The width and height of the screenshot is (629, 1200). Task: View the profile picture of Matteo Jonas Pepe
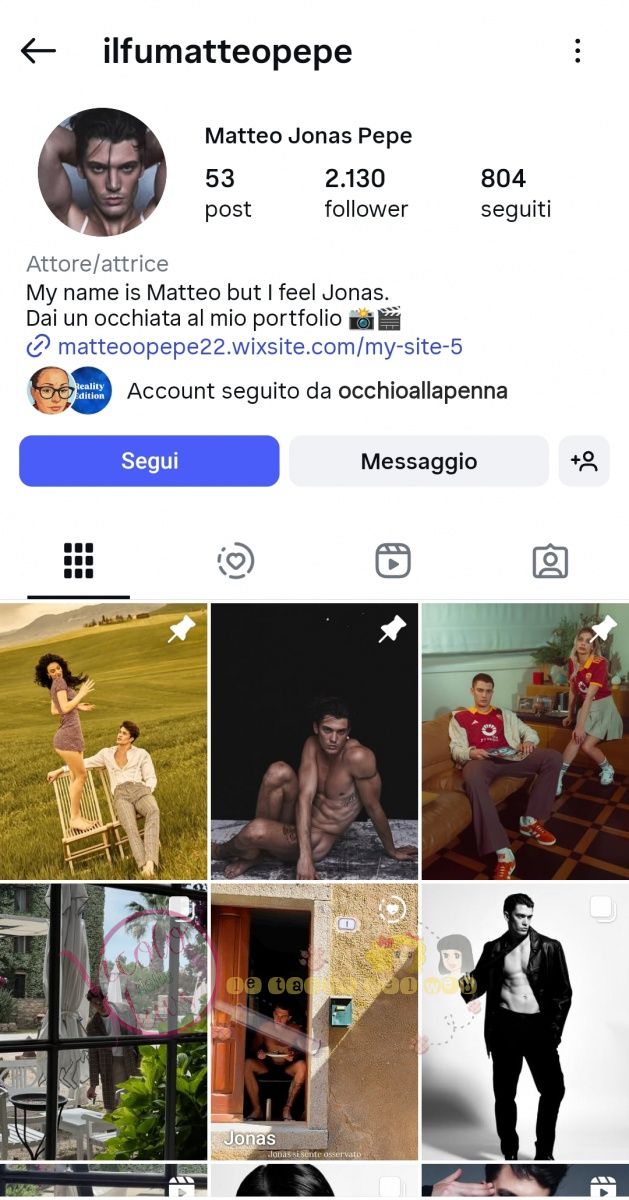coord(102,172)
